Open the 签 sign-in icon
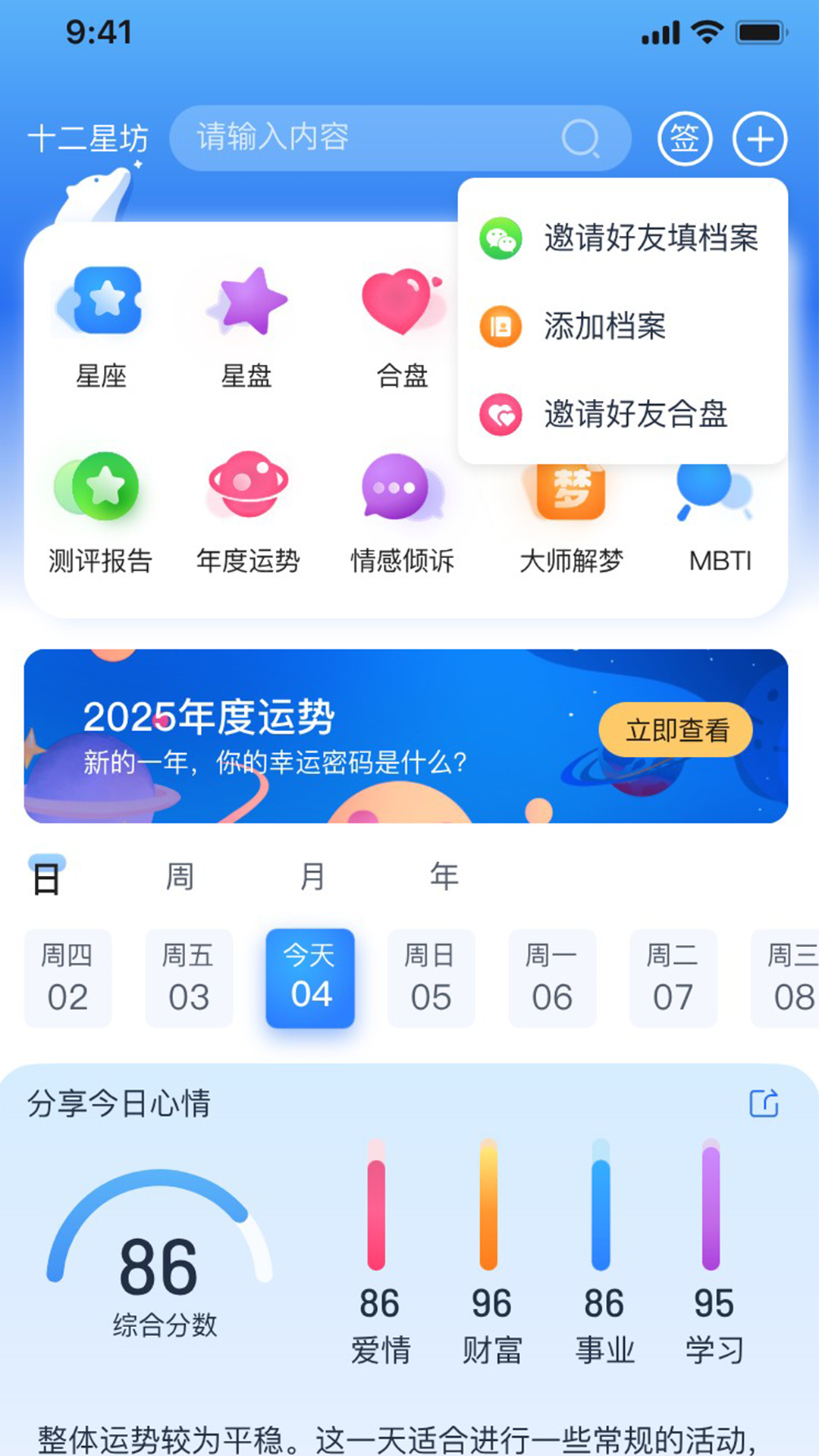This screenshot has height=1456, width=819. tap(684, 139)
